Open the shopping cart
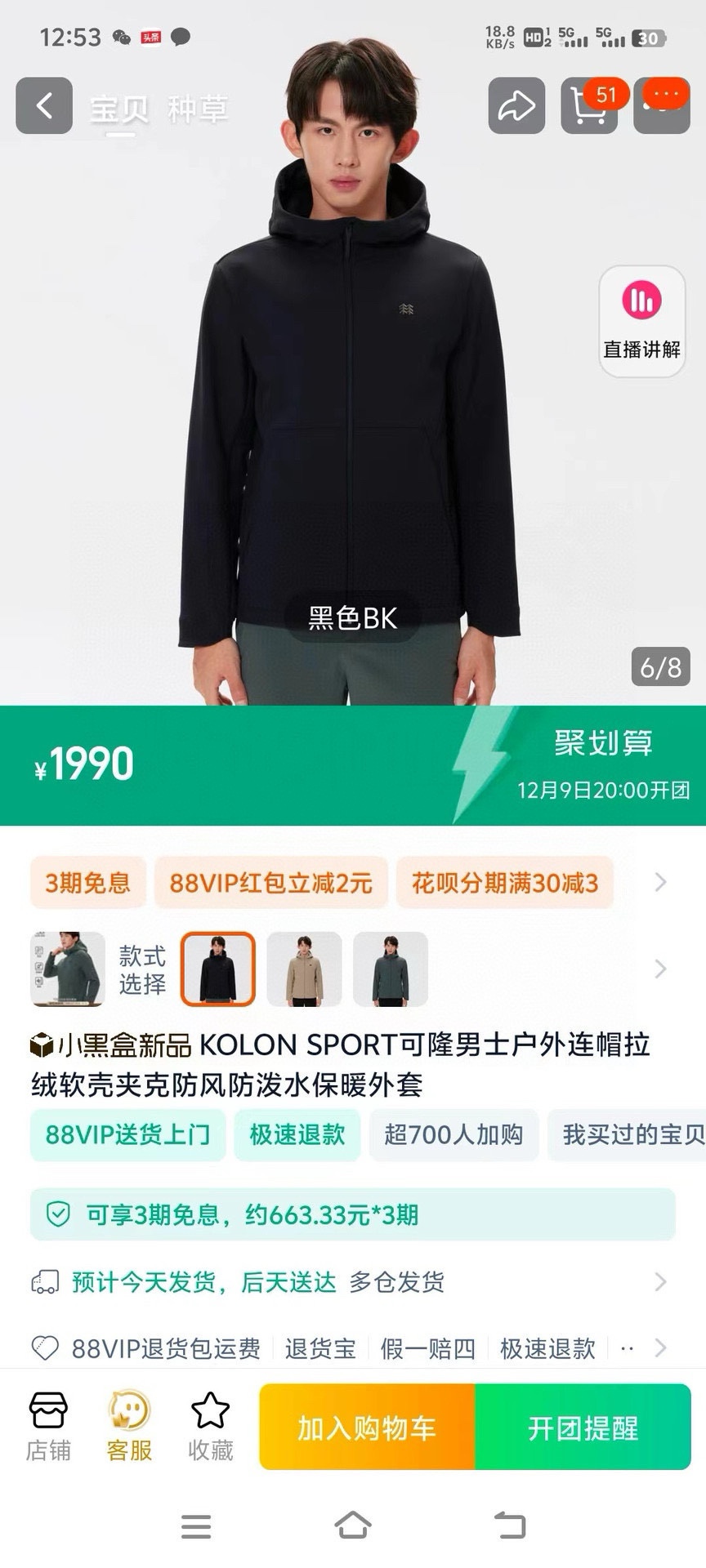 point(589,105)
